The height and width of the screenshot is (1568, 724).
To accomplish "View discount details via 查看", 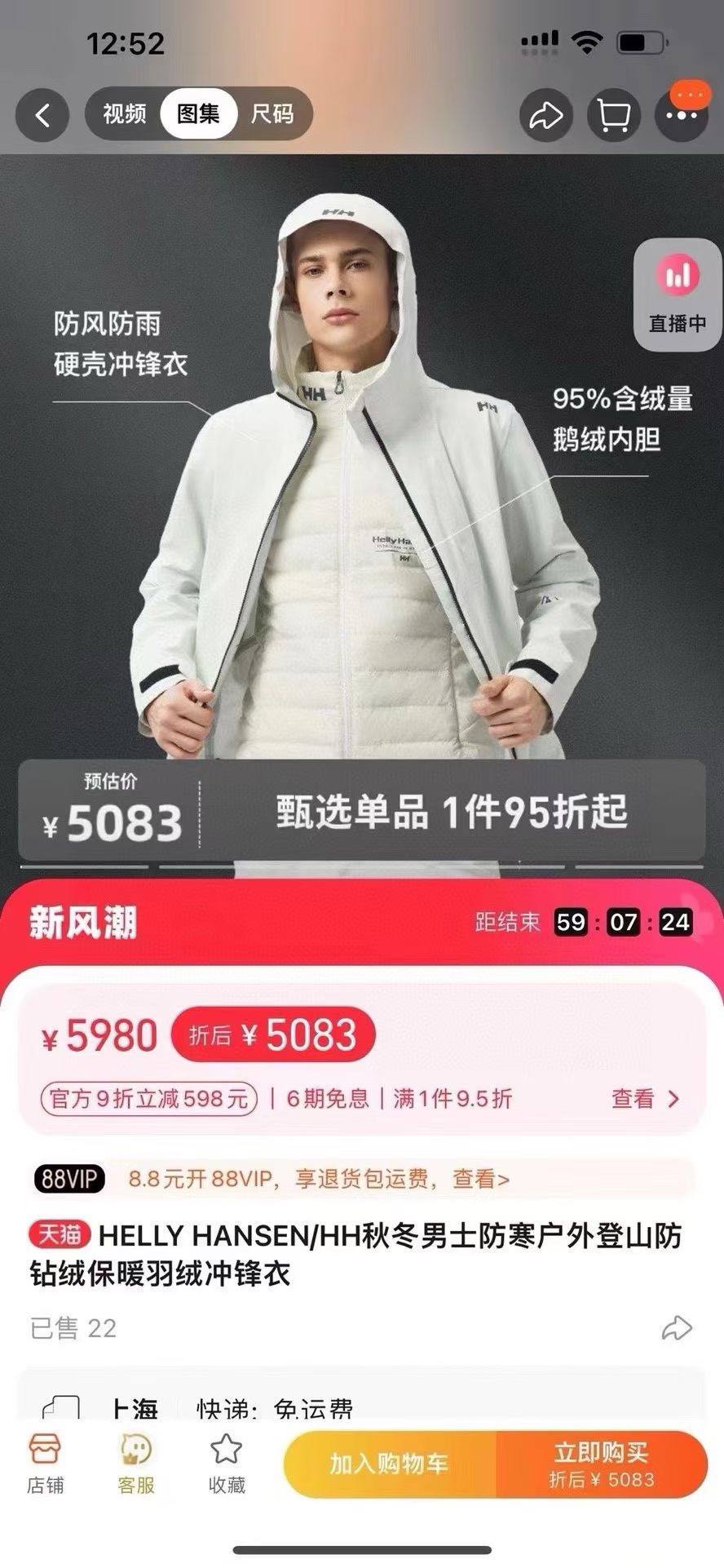I will point(645,1099).
